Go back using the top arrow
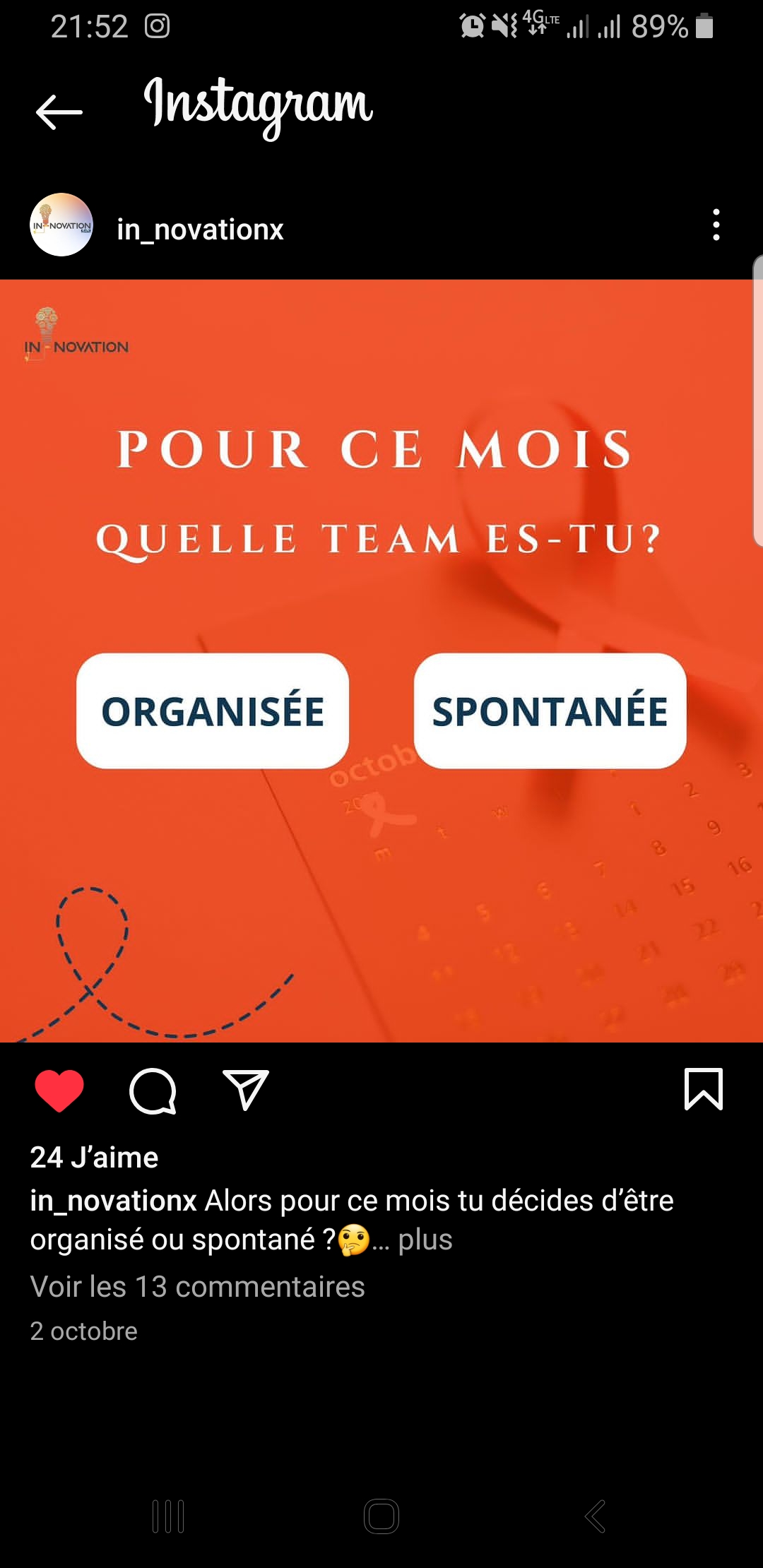The width and height of the screenshot is (763, 1568). tap(59, 112)
